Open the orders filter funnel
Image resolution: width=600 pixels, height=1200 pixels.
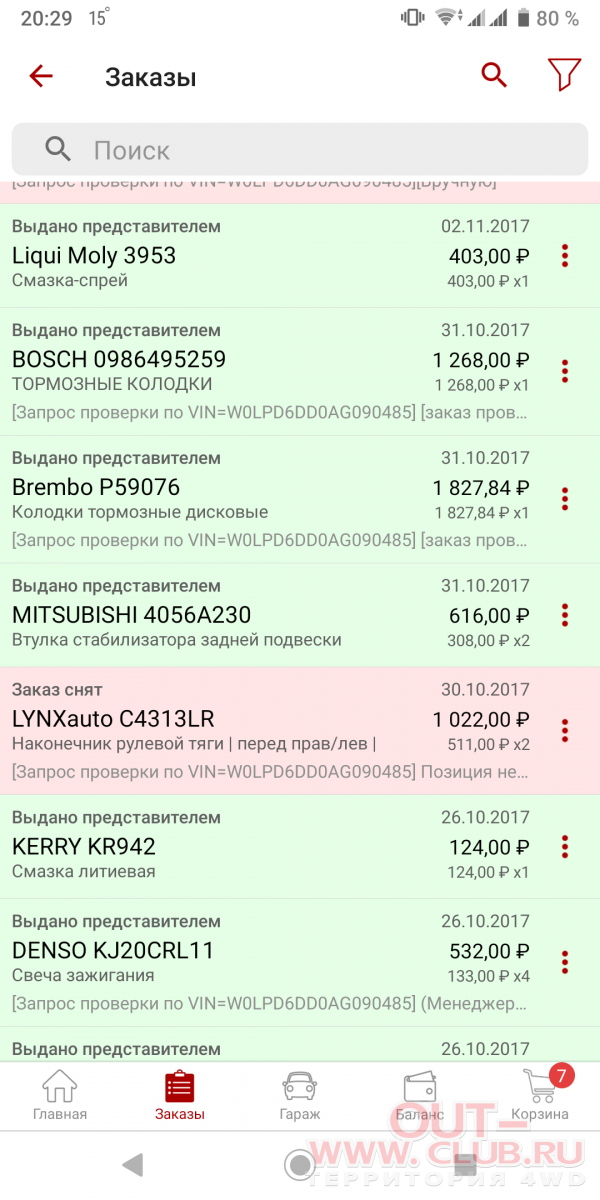[564, 75]
